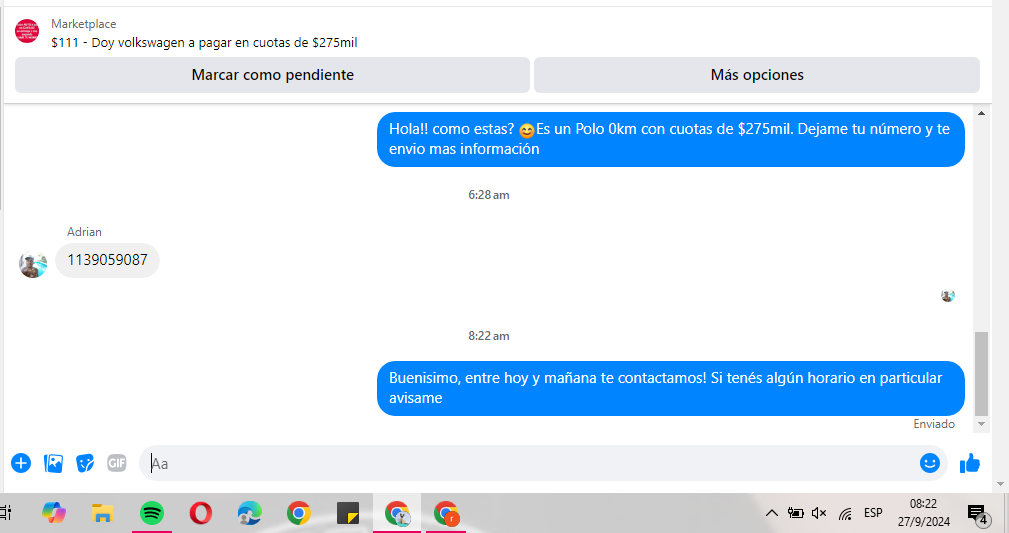Focus the Aa message field
Screen dimensions: 1009x533
(x=520, y=463)
